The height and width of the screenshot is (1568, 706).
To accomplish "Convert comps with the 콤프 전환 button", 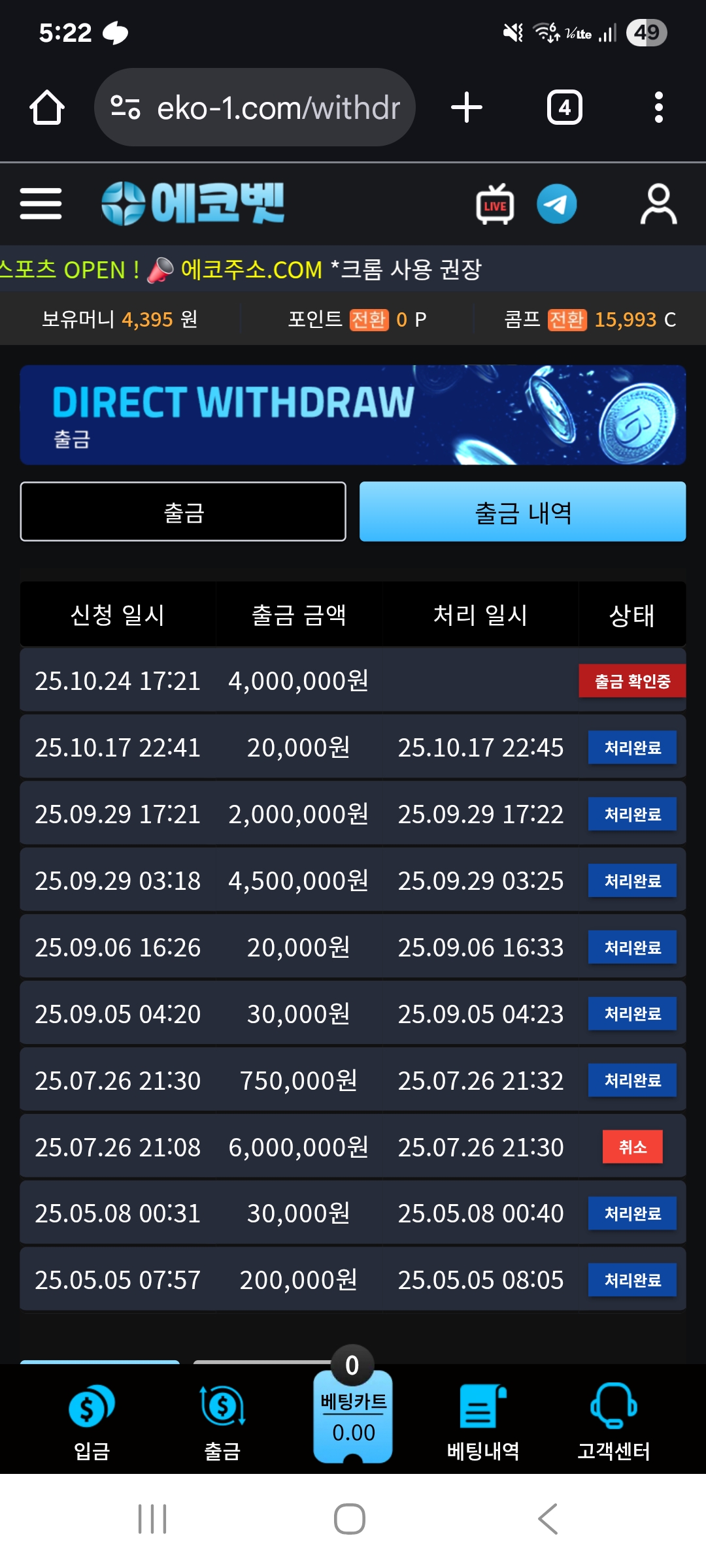I will click(x=566, y=319).
